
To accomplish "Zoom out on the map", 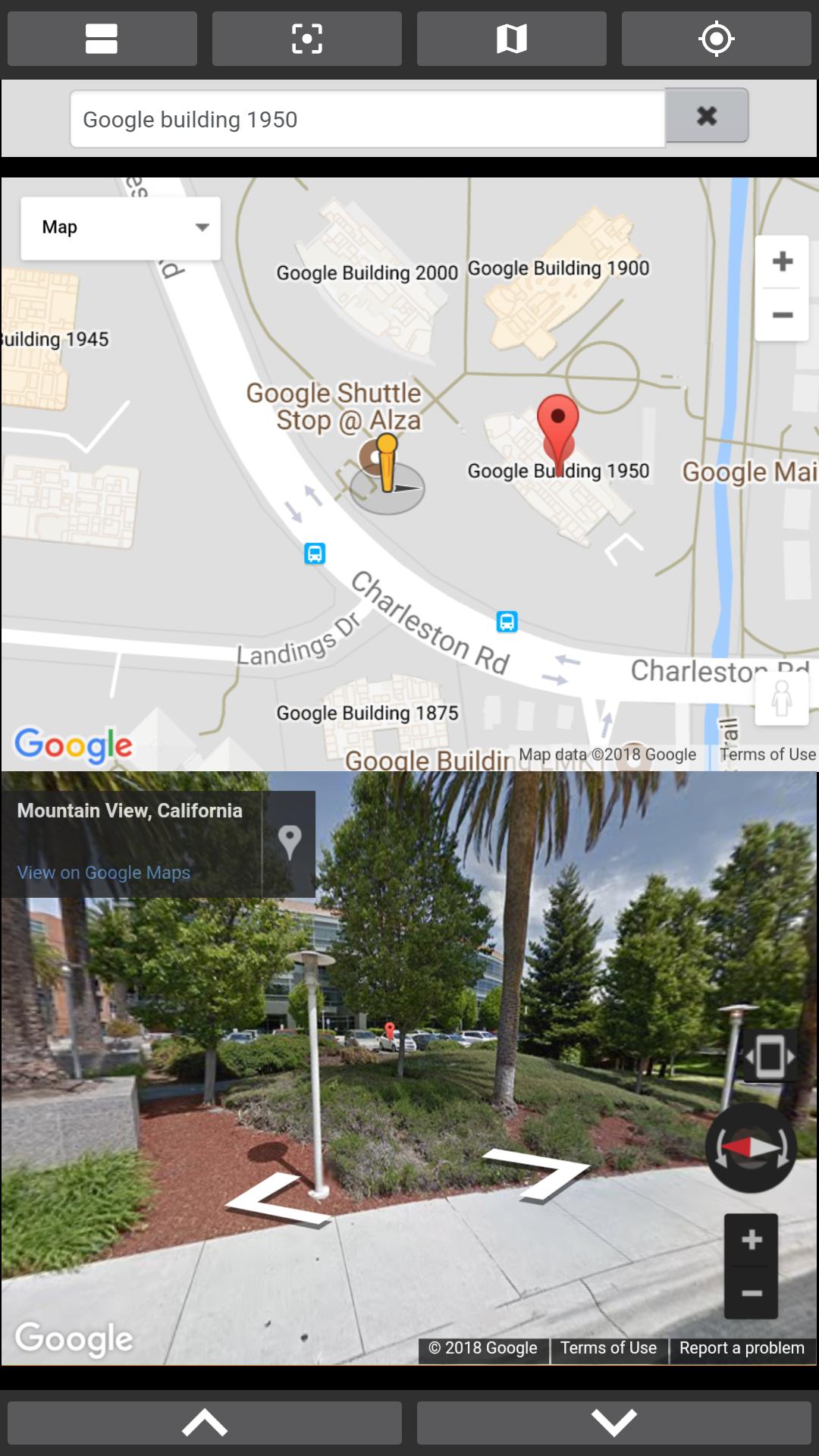I will pyautogui.click(x=782, y=315).
